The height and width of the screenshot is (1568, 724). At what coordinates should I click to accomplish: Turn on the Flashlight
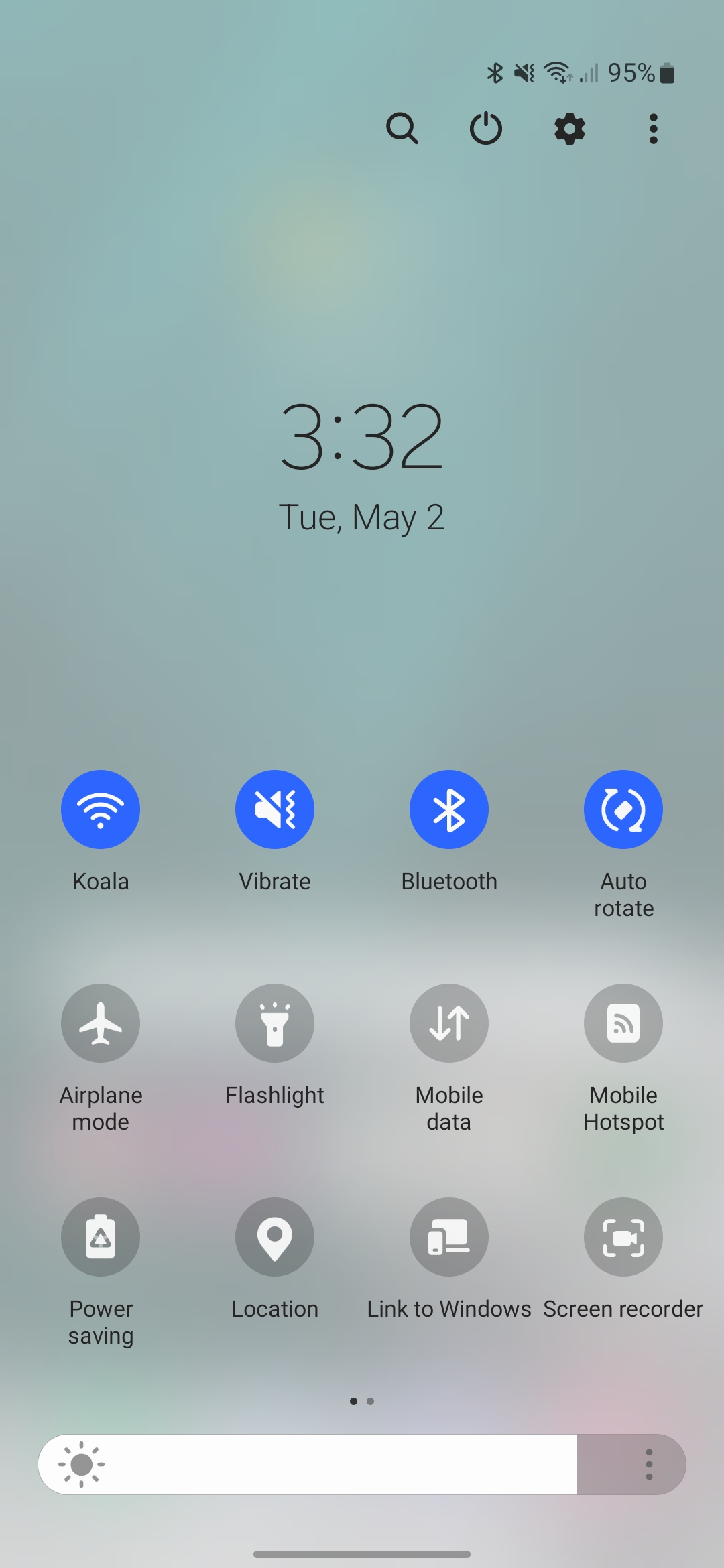[x=275, y=1023]
